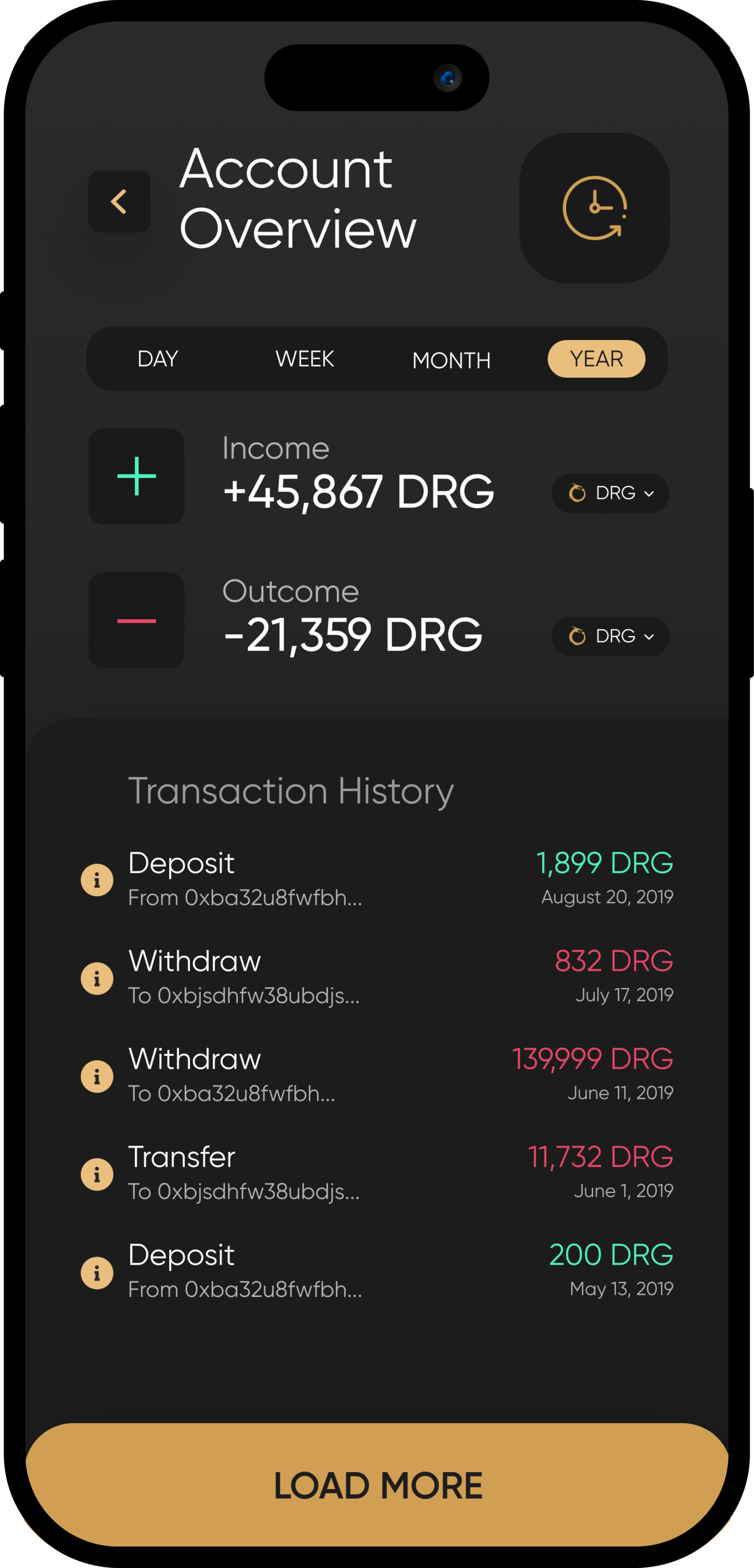Open the history clock icon
Image resolution: width=754 pixels, height=1568 pixels.
coord(595,208)
